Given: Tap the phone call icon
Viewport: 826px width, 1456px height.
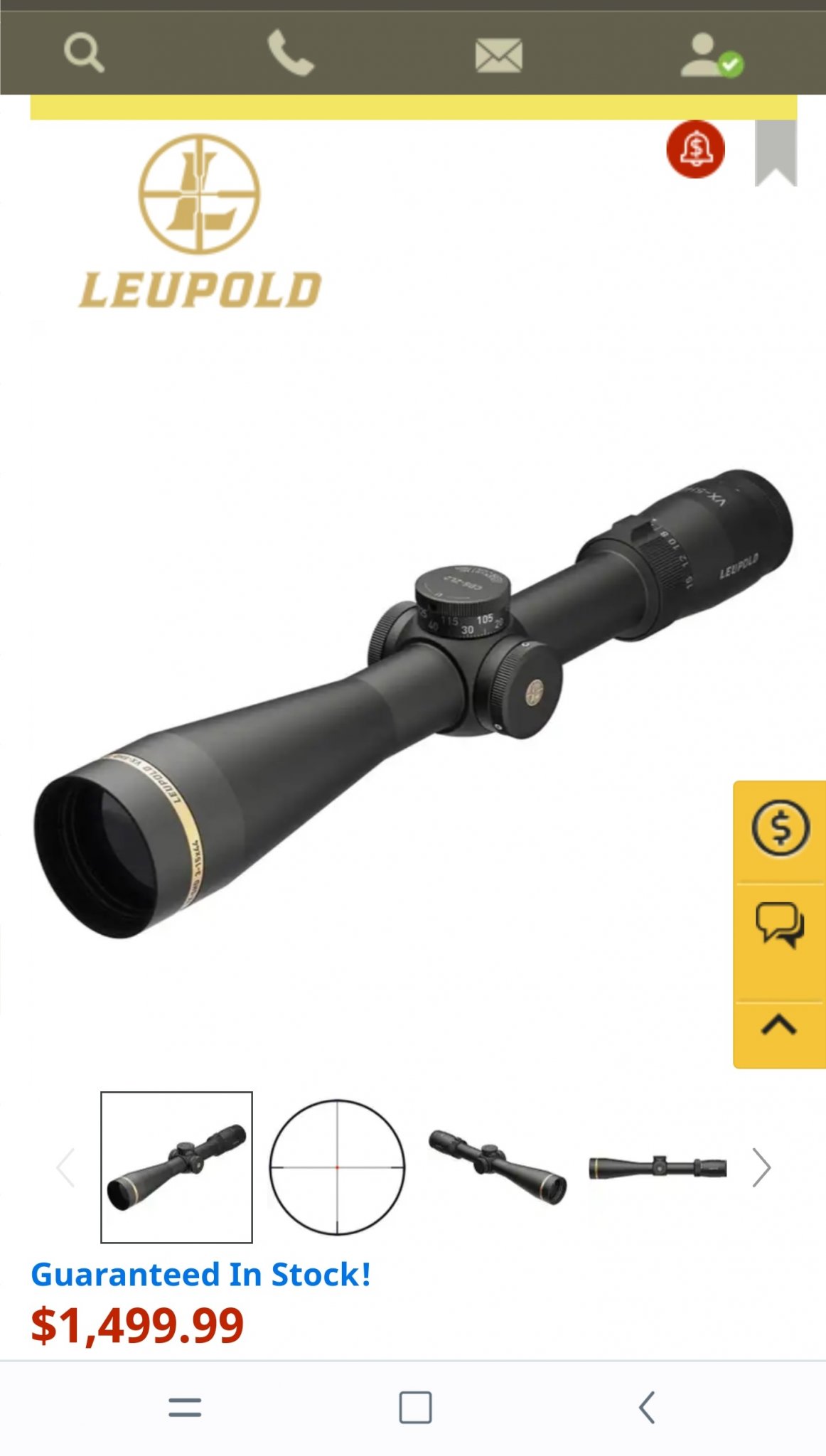Looking at the screenshot, I should 290,53.
